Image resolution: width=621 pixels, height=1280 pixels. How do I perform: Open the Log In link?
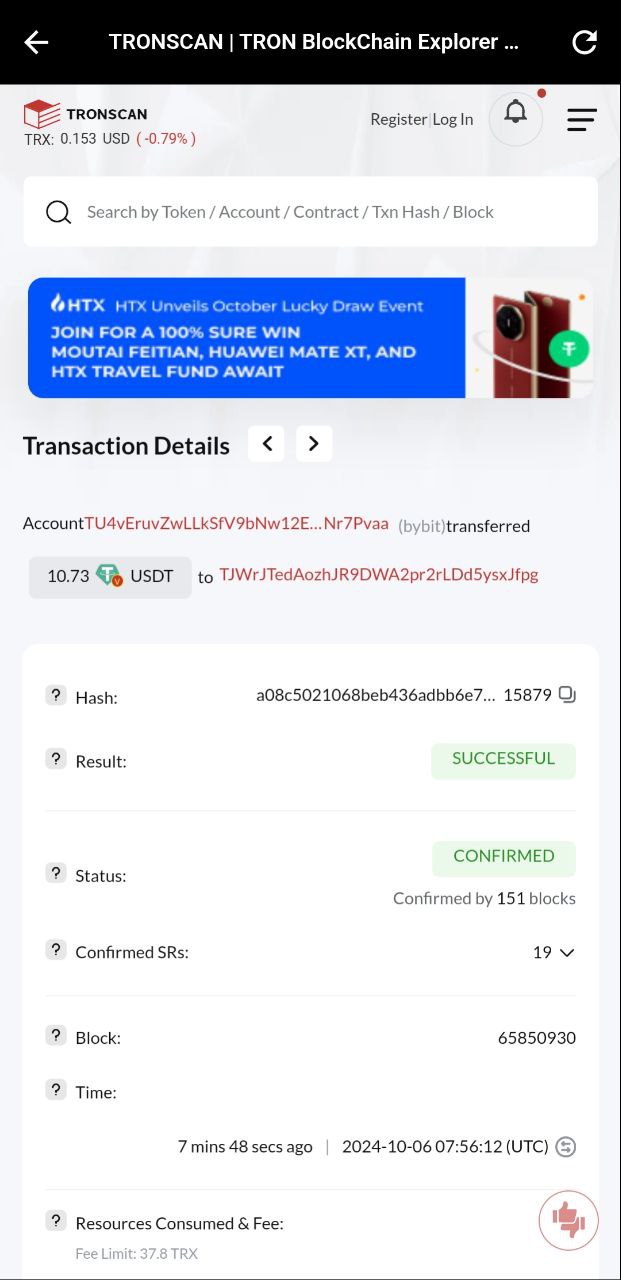(x=453, y=119)
